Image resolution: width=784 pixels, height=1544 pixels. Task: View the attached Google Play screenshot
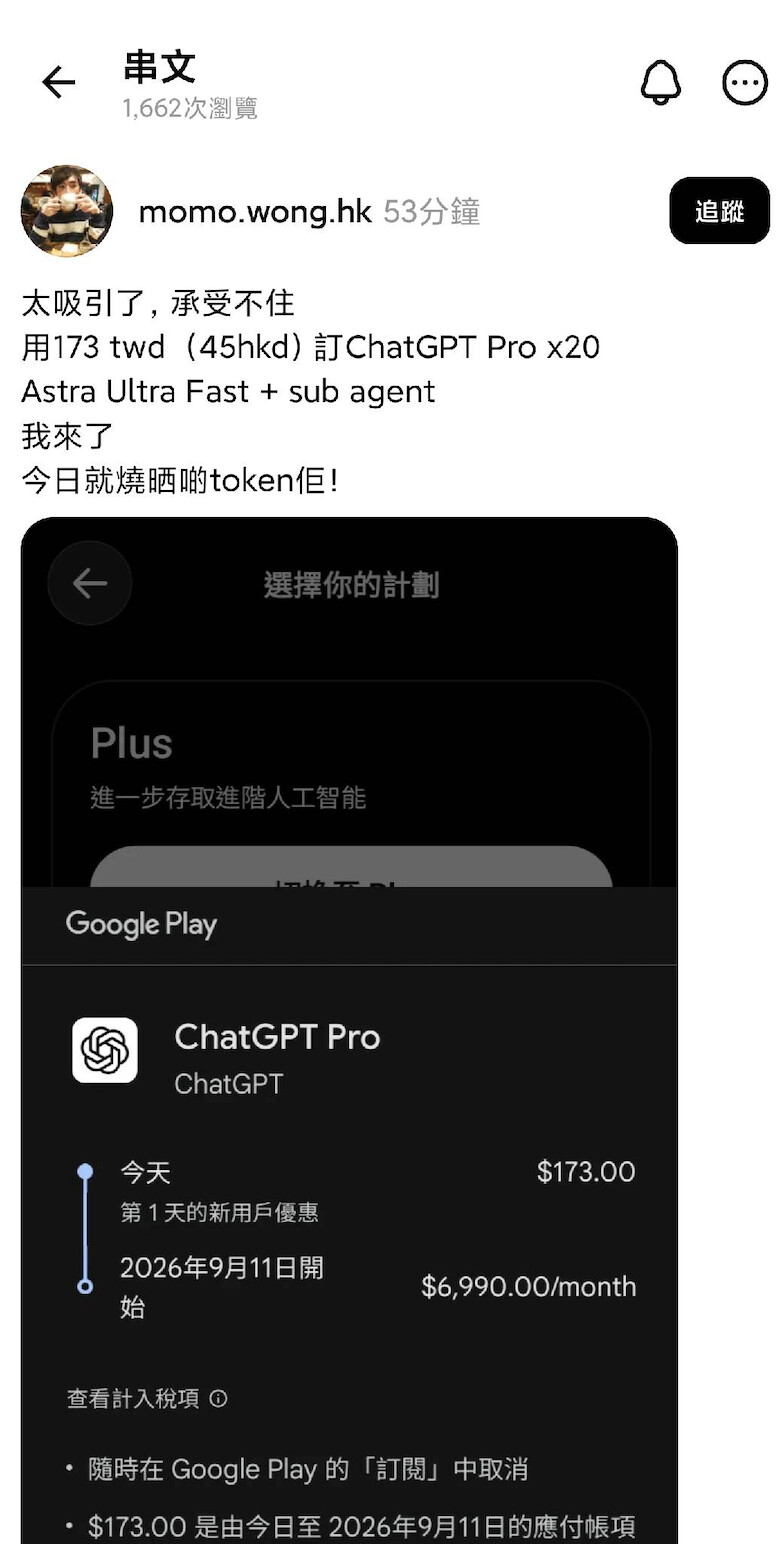[349, 1030]
